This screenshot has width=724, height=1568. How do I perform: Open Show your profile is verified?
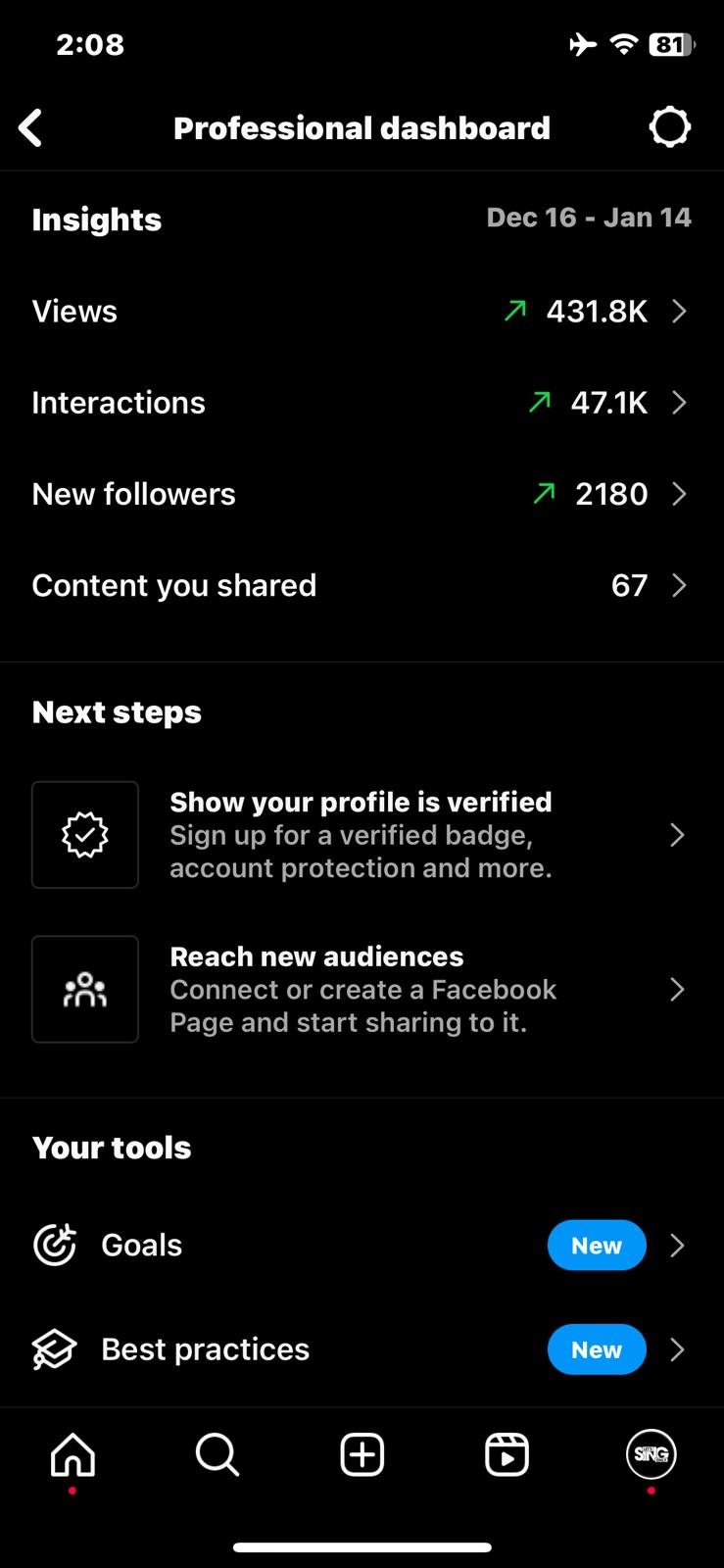pos(362,835)
